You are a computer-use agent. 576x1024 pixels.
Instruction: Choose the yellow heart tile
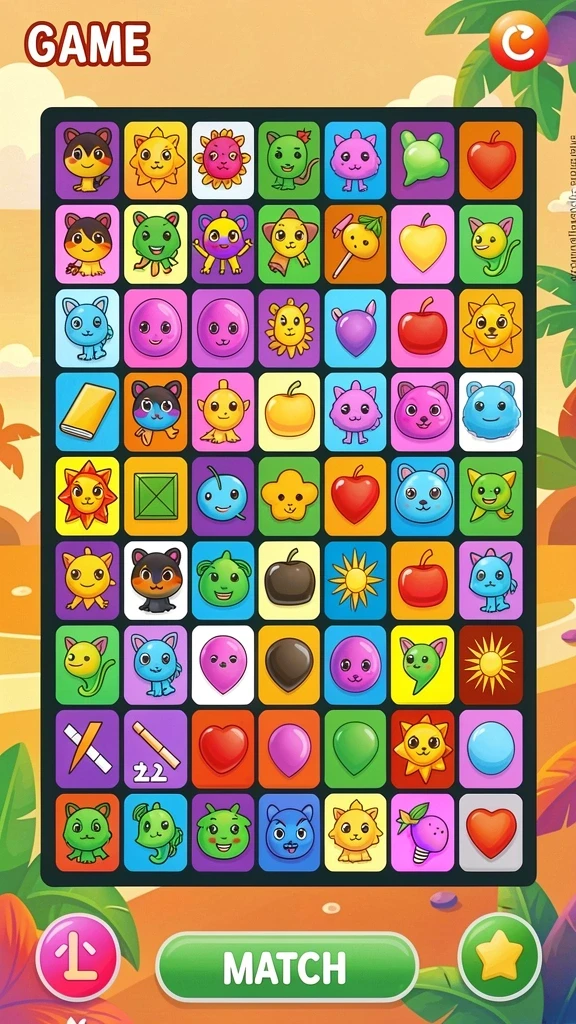click(423, 244)
